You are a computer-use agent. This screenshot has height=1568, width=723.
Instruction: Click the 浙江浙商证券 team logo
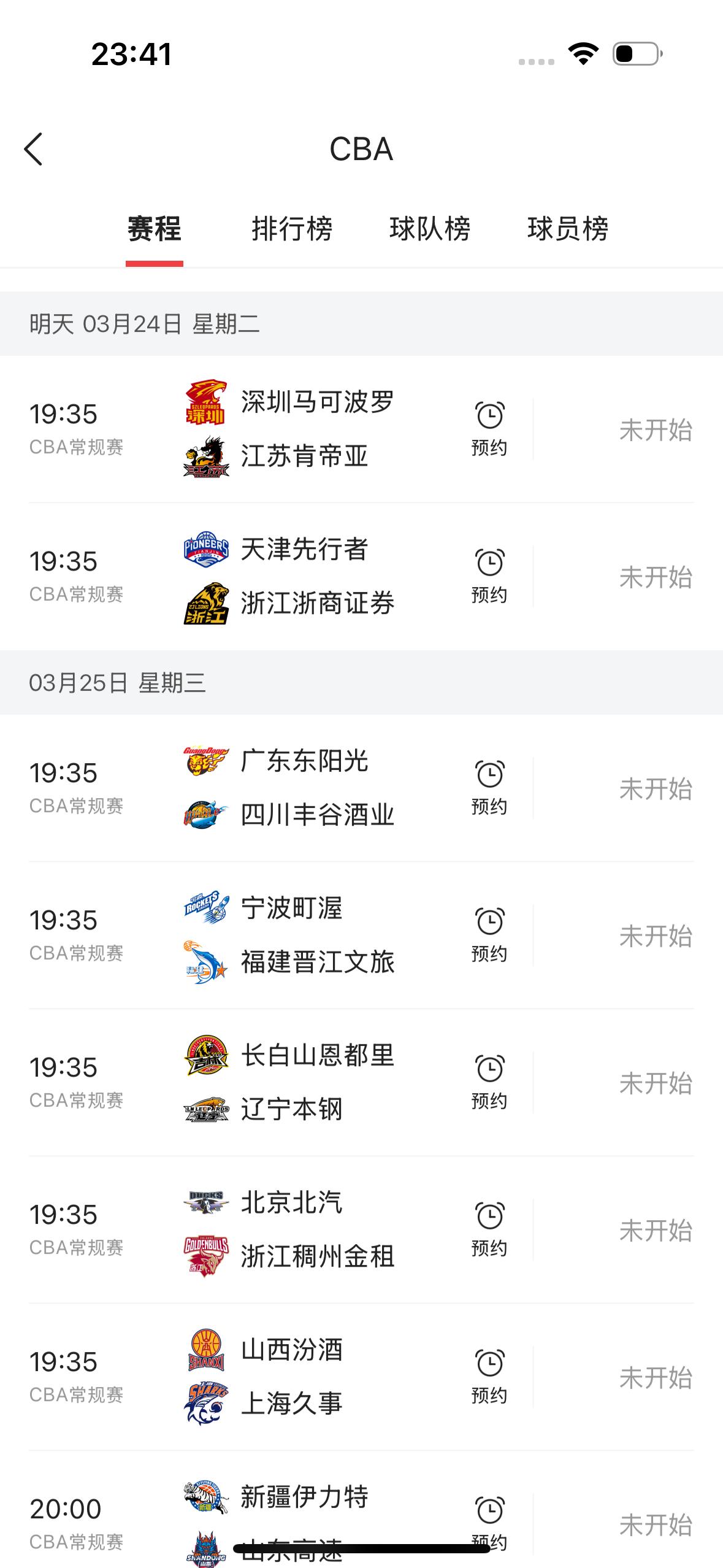[x=205, y=606]
